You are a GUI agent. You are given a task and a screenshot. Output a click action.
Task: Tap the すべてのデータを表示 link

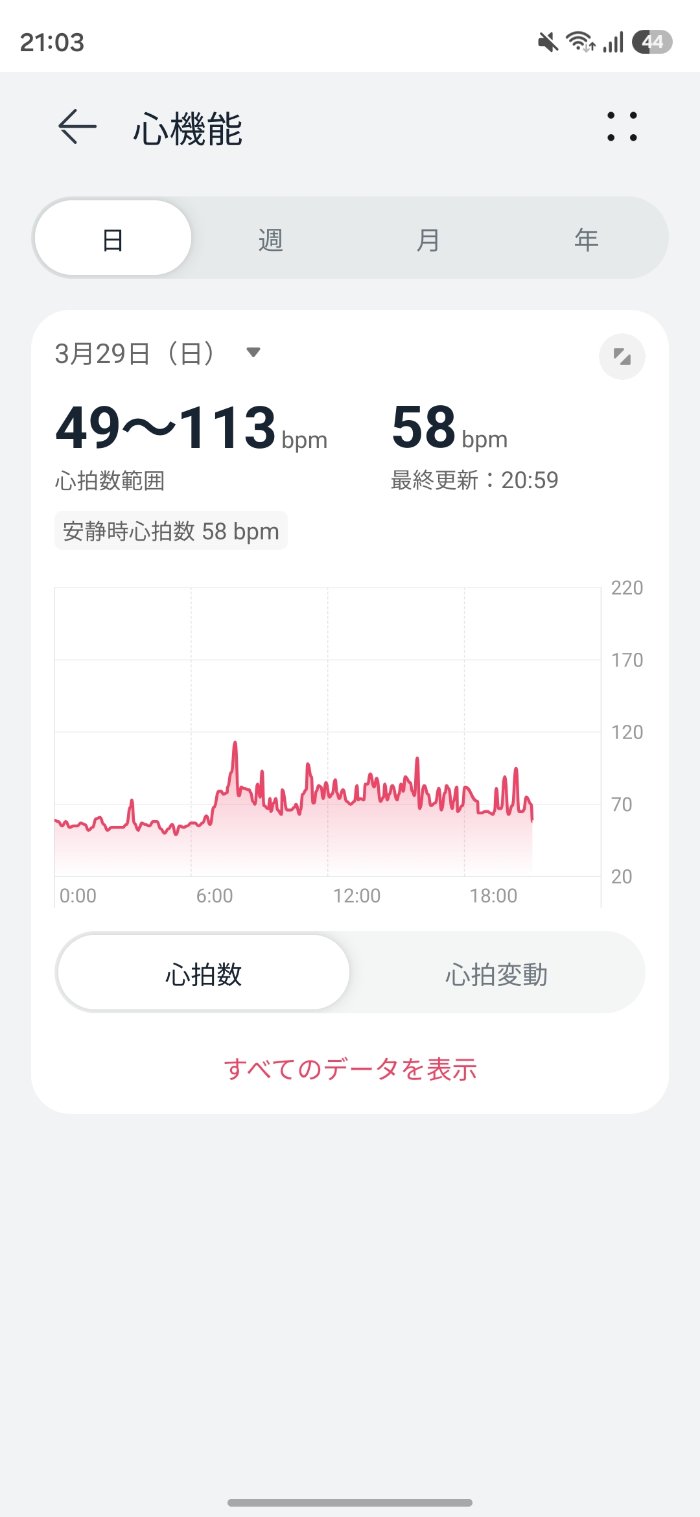tap(350, 1069)
